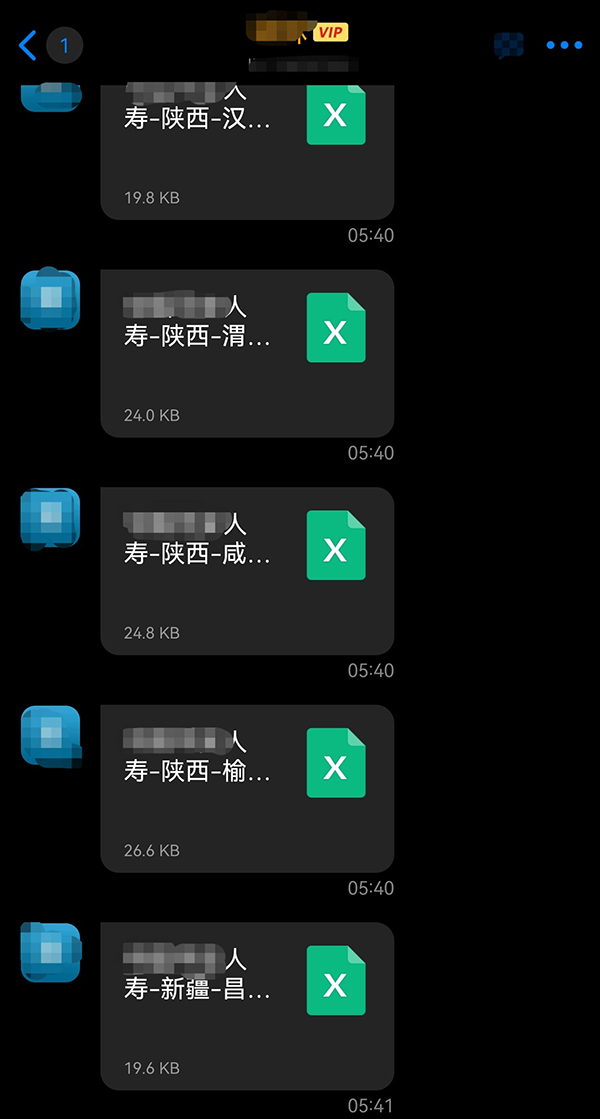This screenshot has width=600, height=1119.
Task: Open the 26.6 KB 陕西-榆 Excel file
Action: (247, 789)
